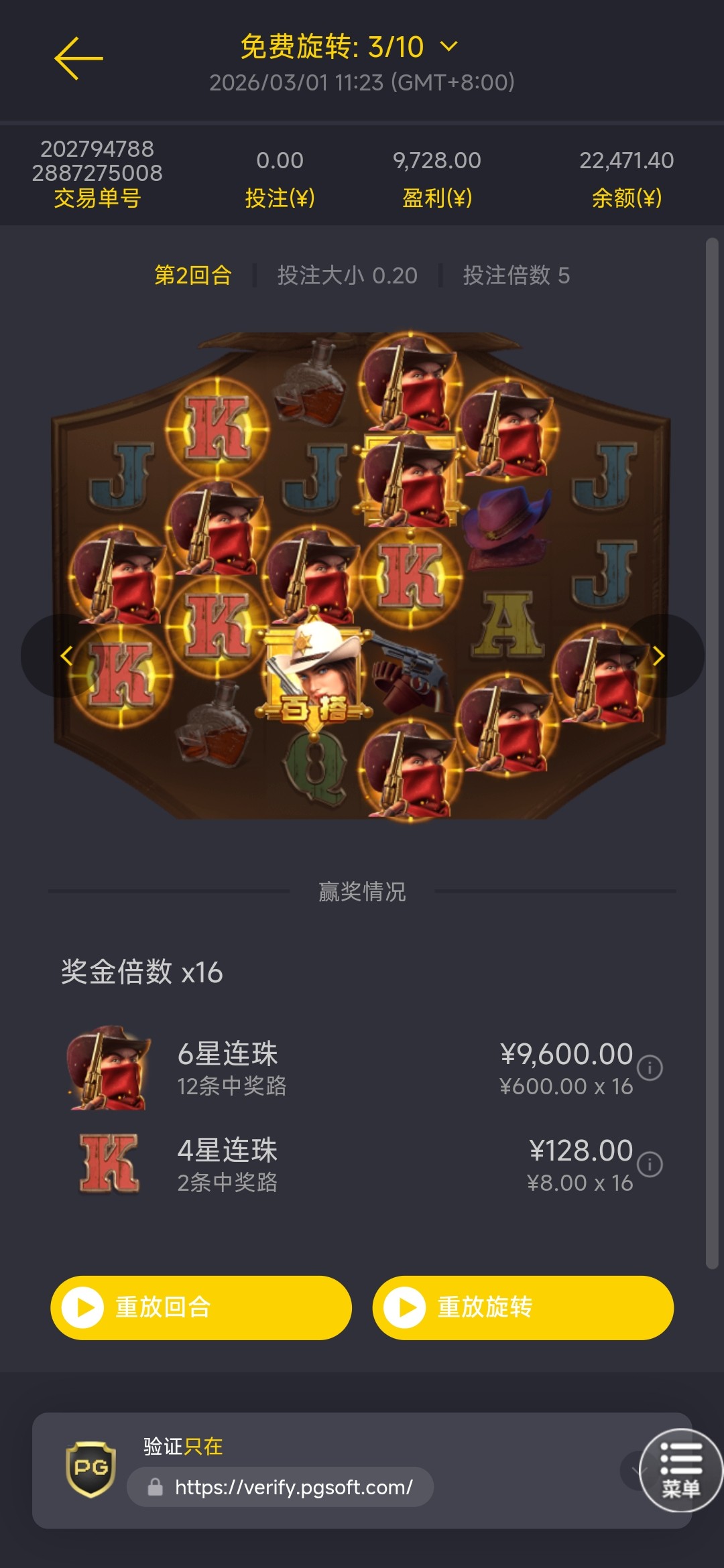Show the previous round with left arrow
Screen dimensions: 724x1568
pyautogui.click(x=66, y=656)
